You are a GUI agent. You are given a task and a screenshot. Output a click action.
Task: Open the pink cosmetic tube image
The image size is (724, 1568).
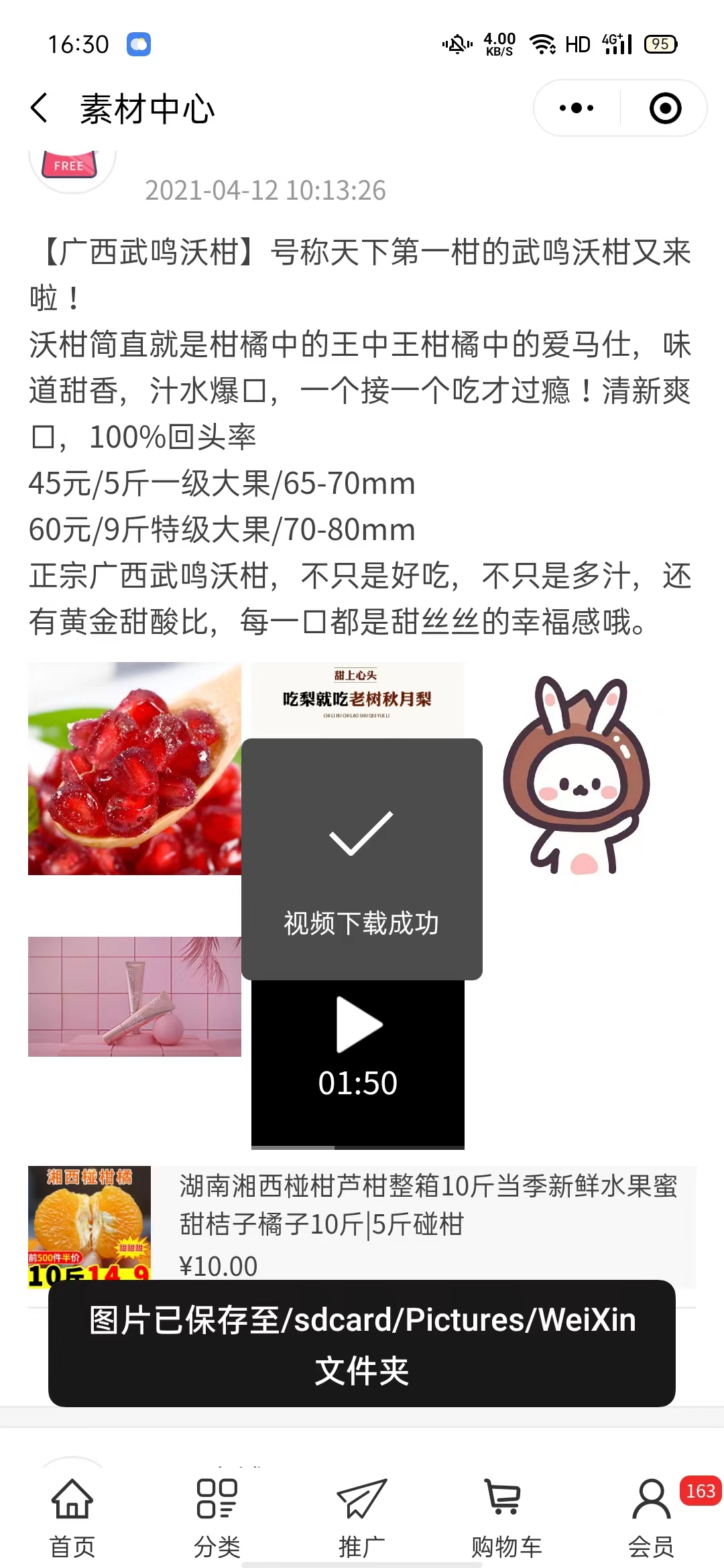134,996
